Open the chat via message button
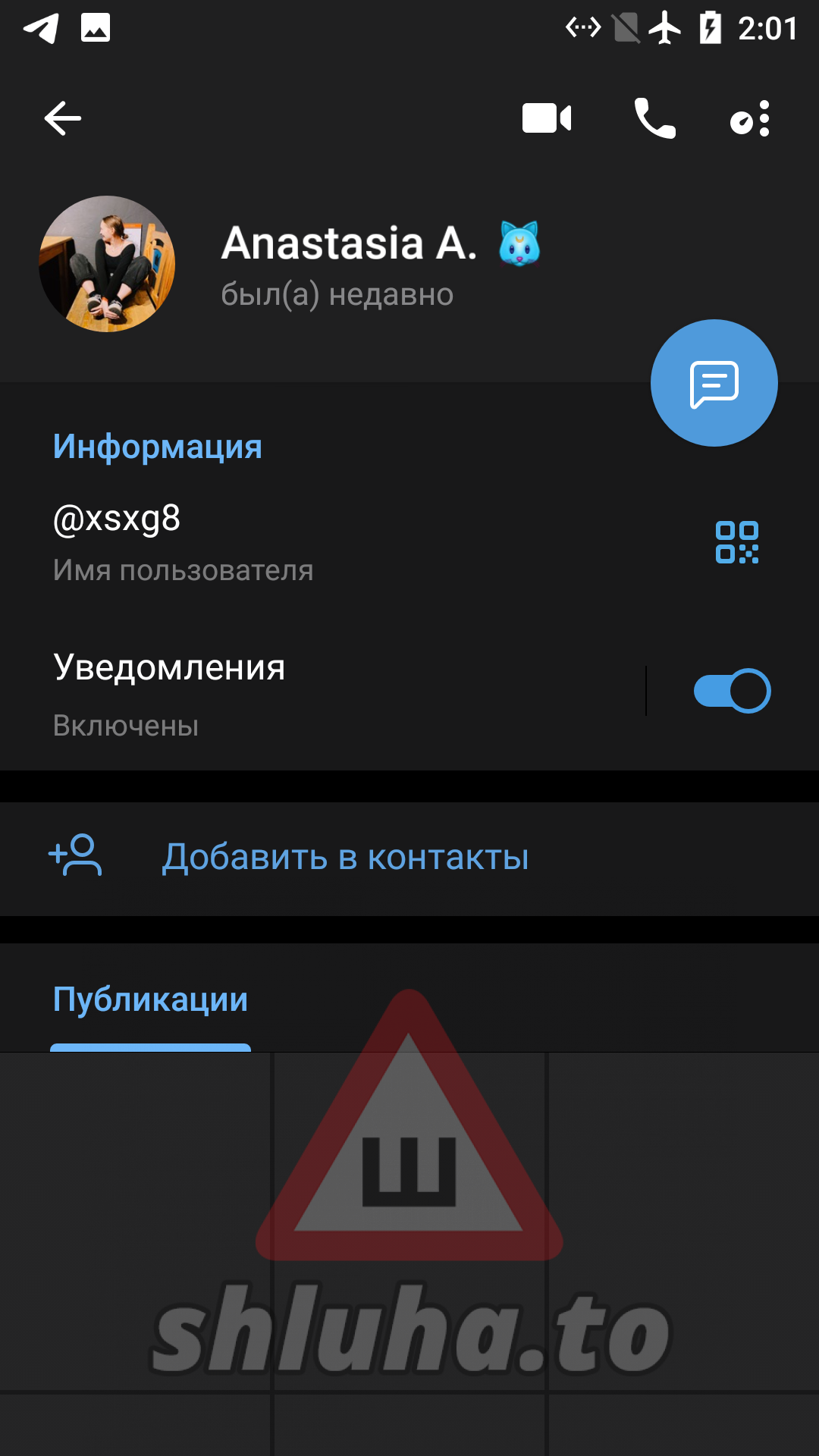This screenshot has width=819, height=1456. [714, 383]
